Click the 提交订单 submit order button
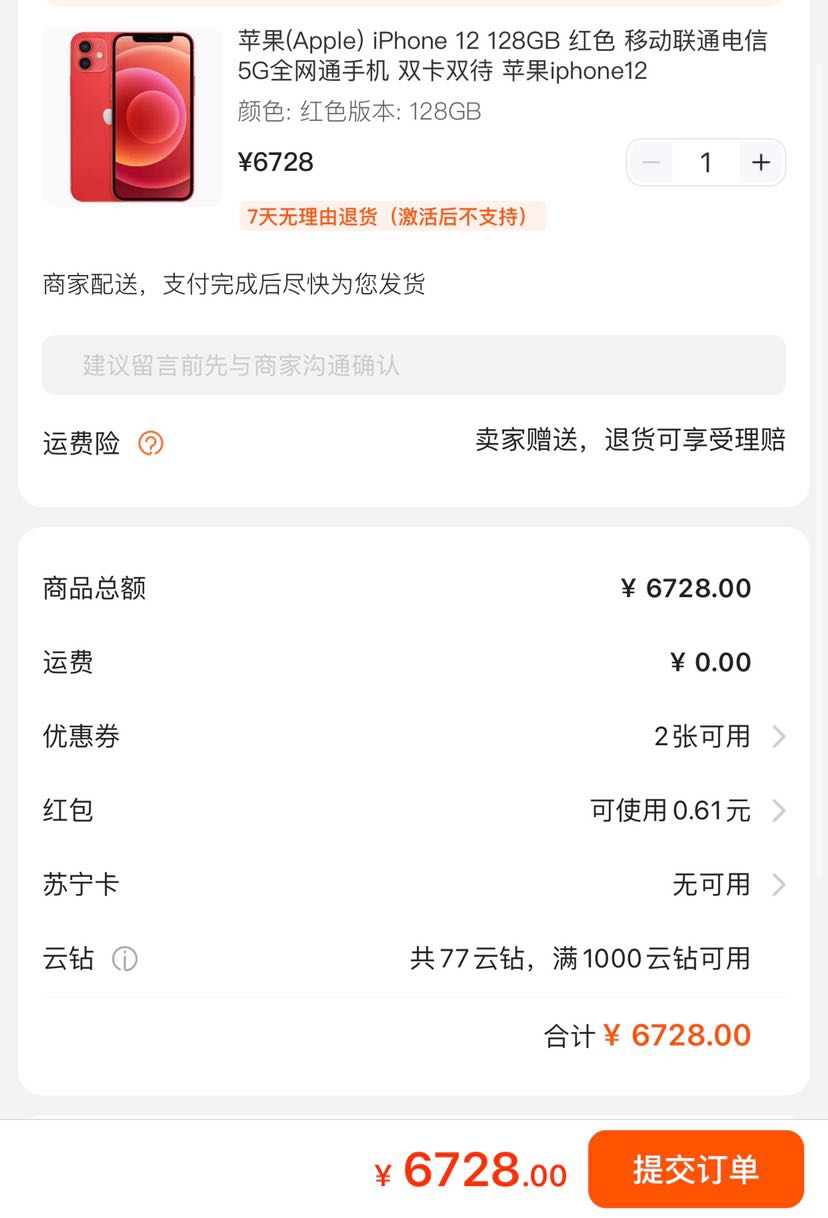This screenshot has height=1218, width=828. tap(696, 1168)
